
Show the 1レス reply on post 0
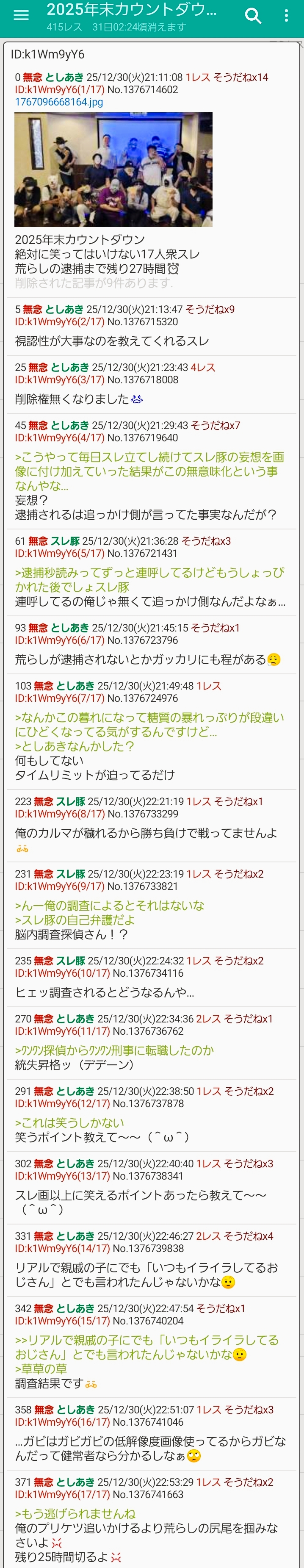tap(198, 78)
